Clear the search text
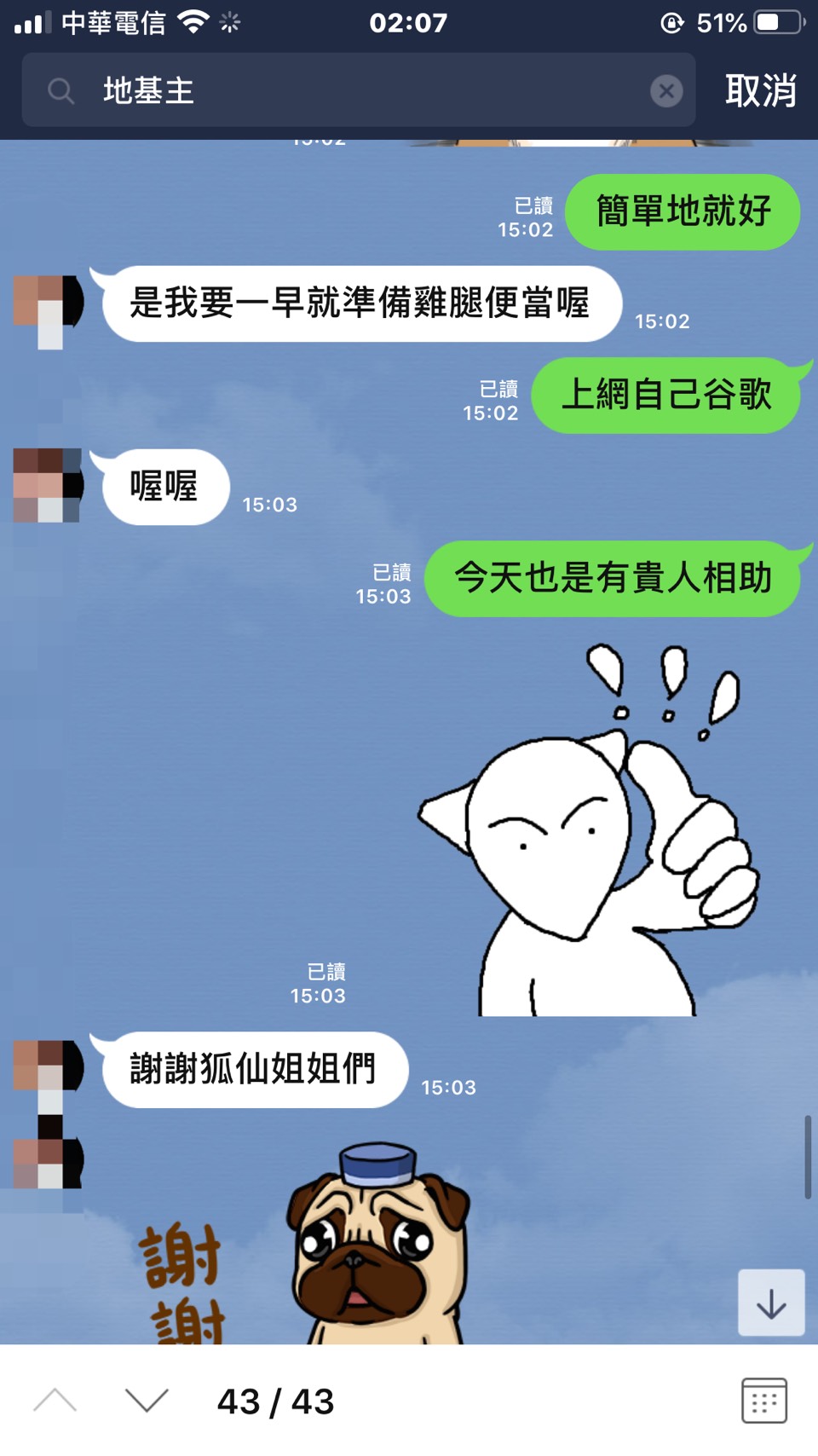Image resolution: width=818 pixels, height=1456 pixels. 666,91
